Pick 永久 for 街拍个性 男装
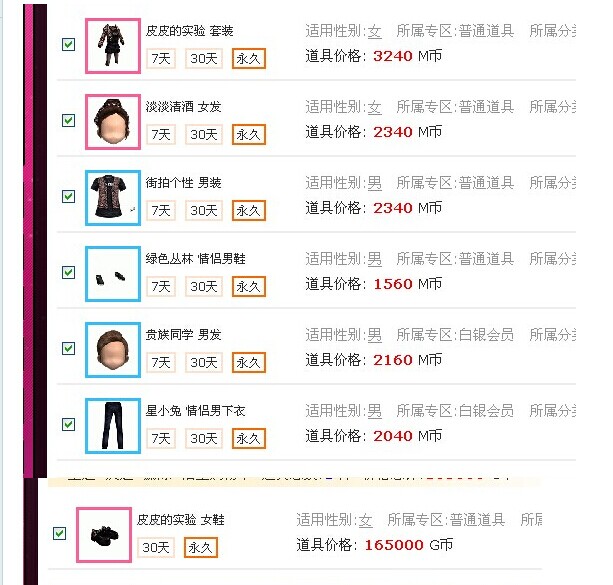 pos(248,210)
